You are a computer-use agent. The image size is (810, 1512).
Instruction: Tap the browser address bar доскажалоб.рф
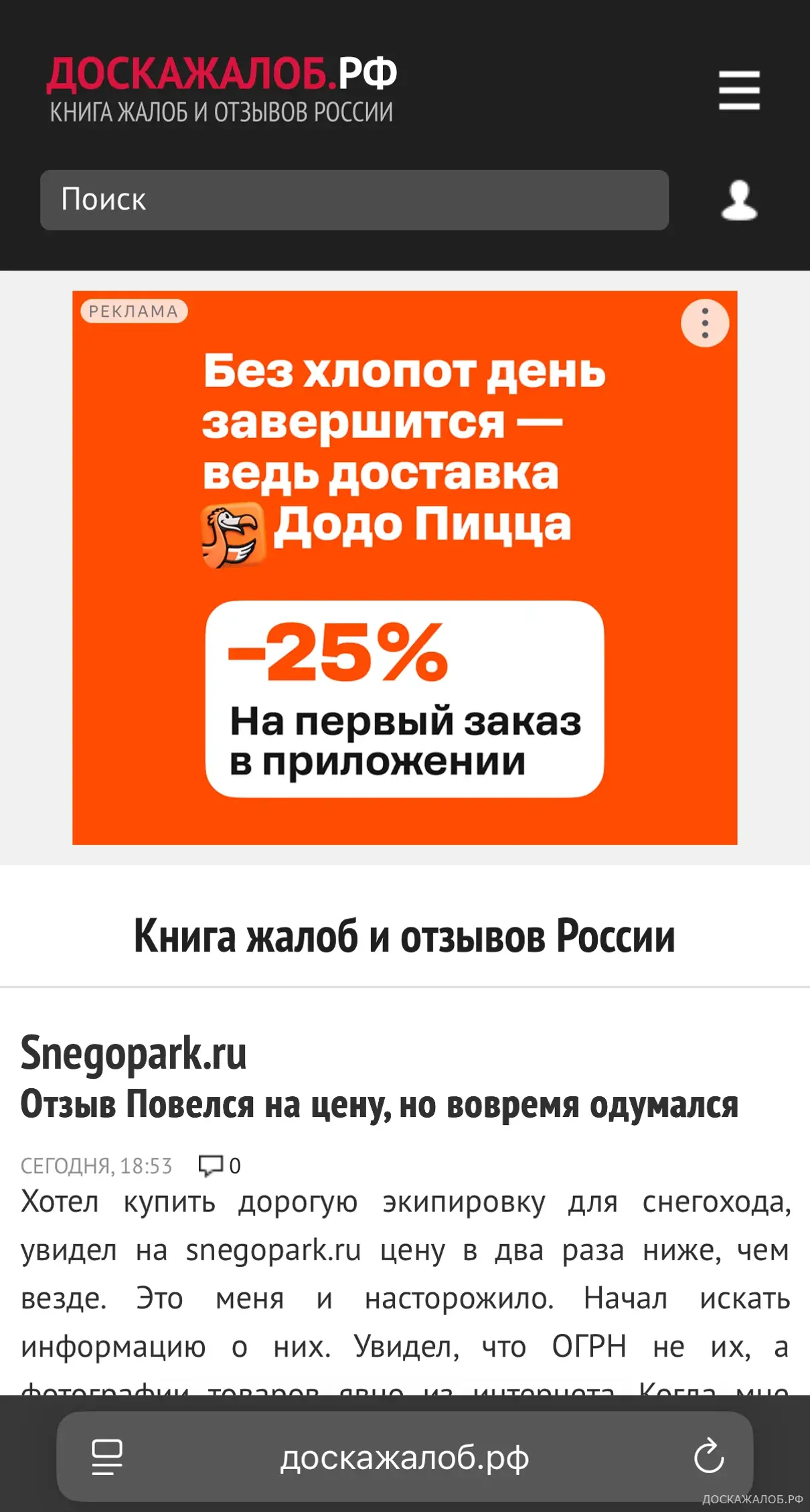(x=404, y=1458)
